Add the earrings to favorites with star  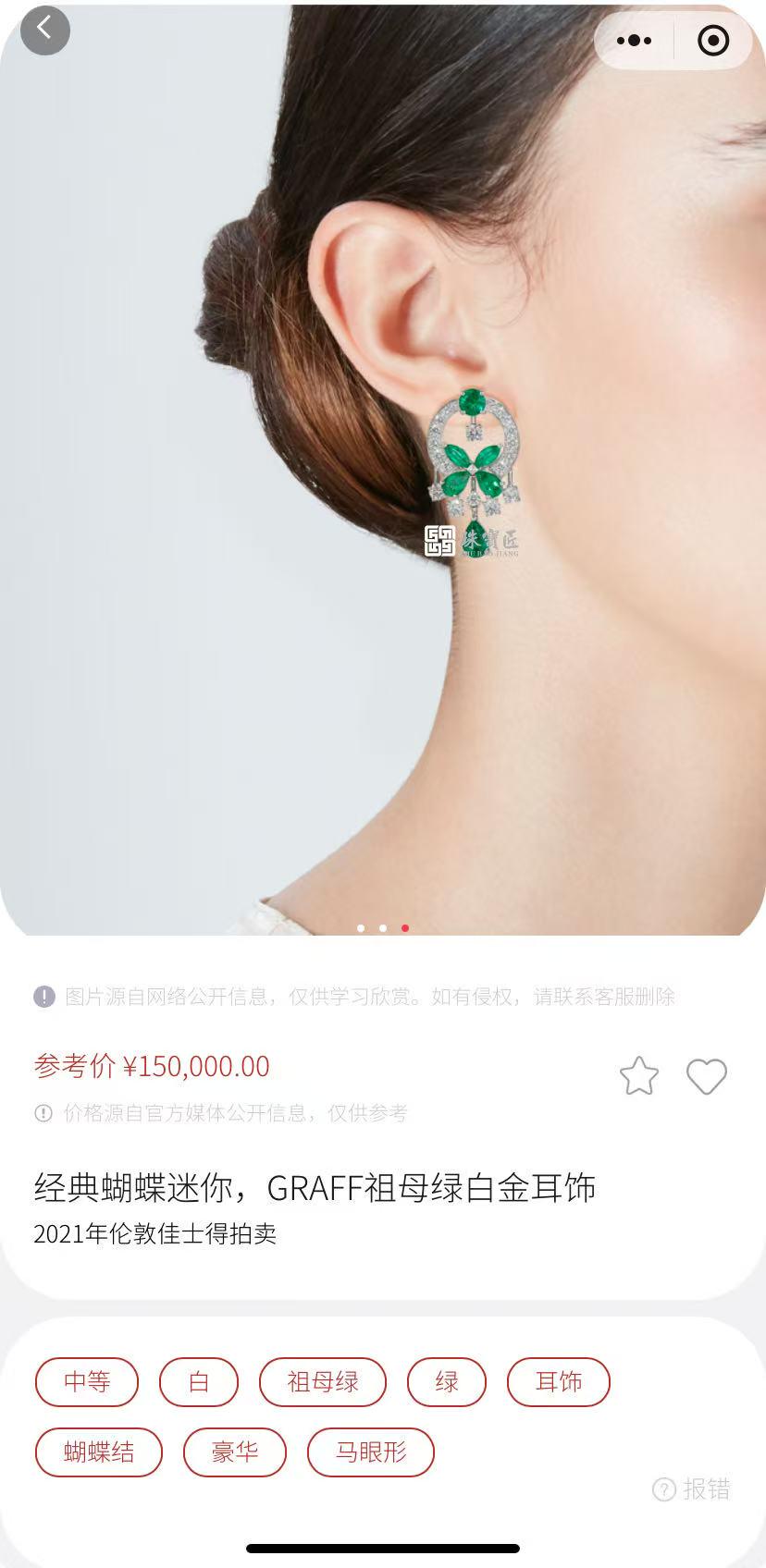pos(638,1076)
